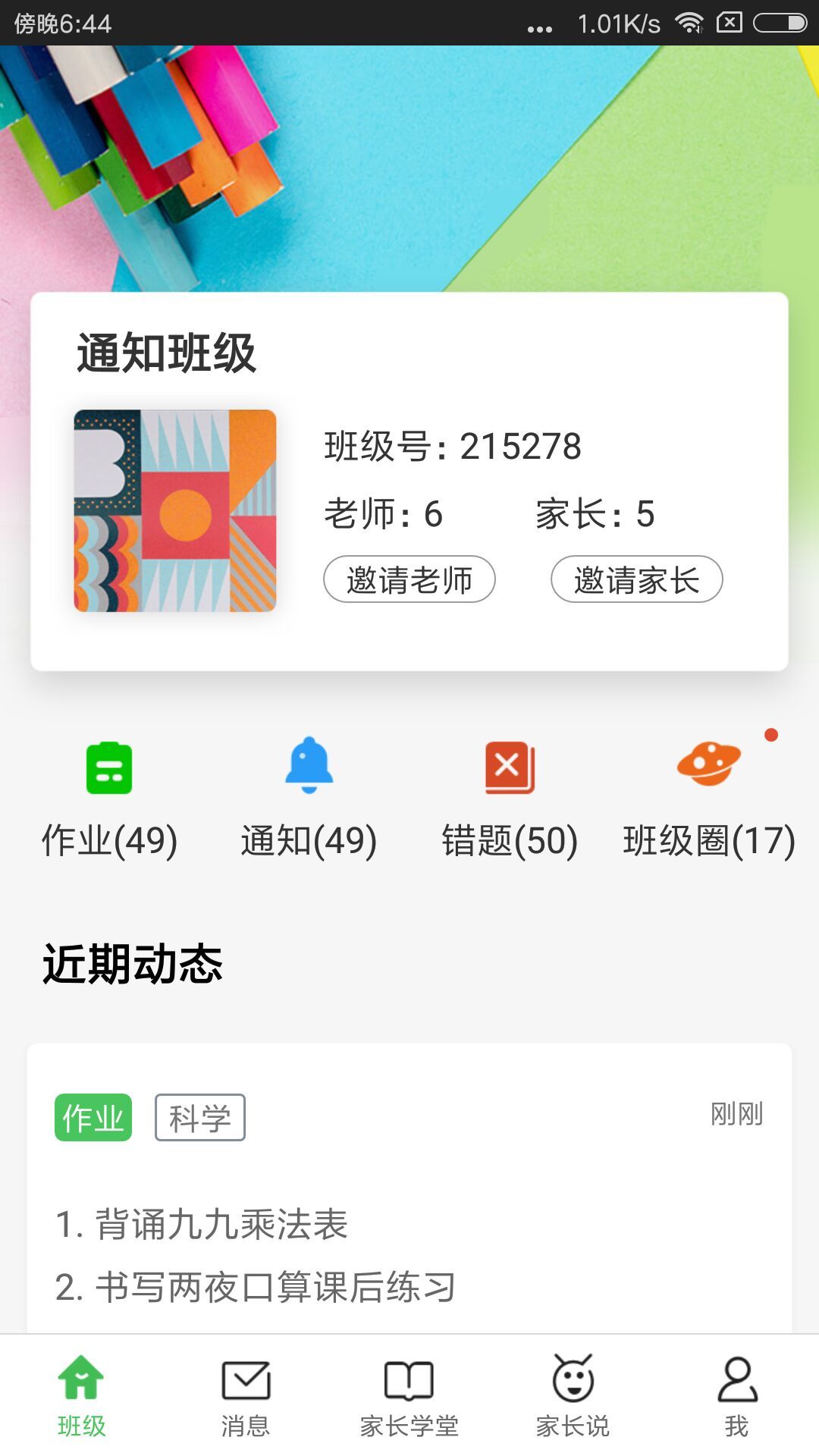819x1456 pixels.
Task: Switch to the 家长说 tab
Action: (x=573, y=1397)
